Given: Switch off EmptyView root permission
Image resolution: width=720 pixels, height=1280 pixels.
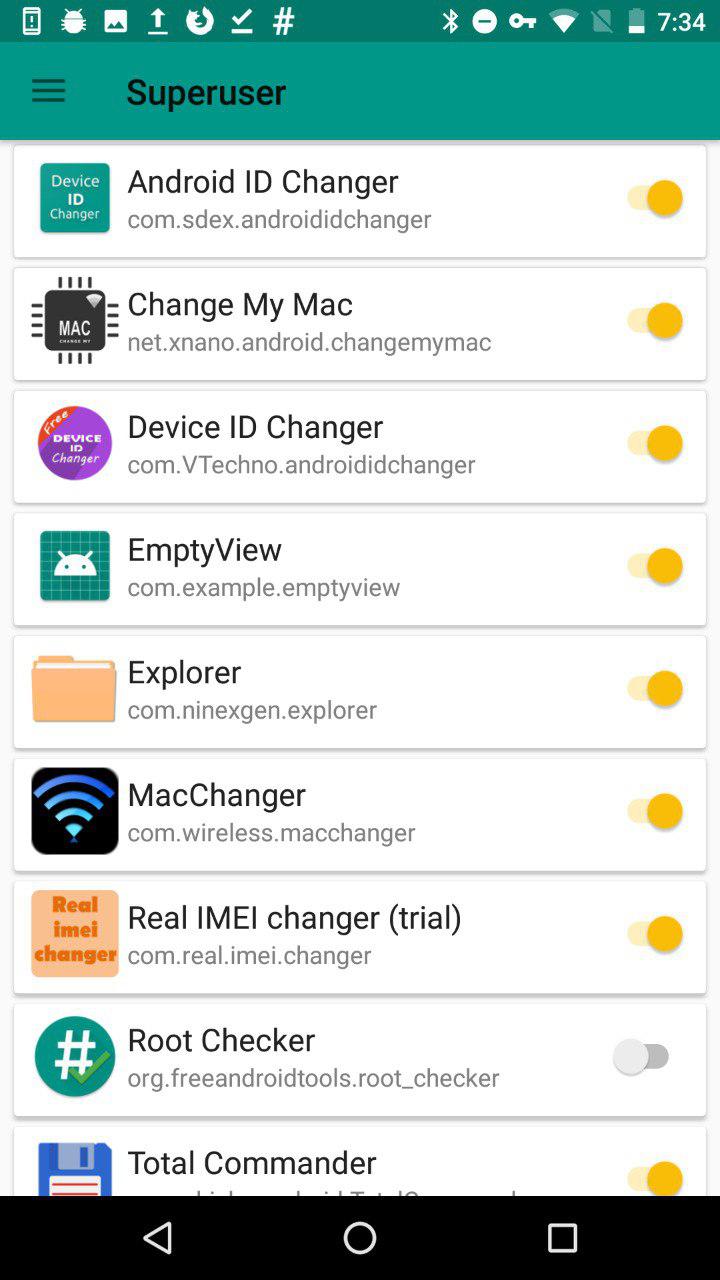Looking at the screenshot, I should click(x=651, y=566).
